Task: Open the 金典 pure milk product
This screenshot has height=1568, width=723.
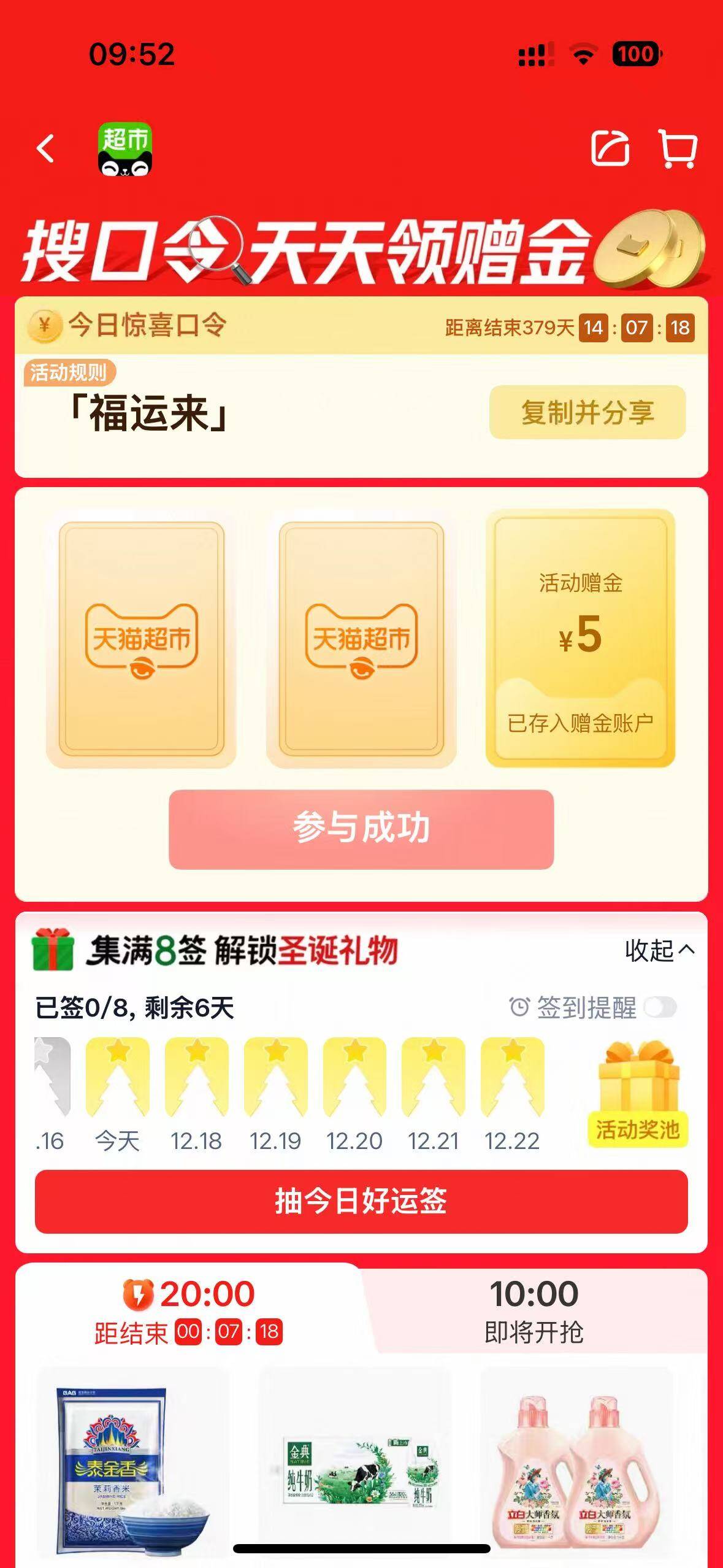Action: (354, 1464)
